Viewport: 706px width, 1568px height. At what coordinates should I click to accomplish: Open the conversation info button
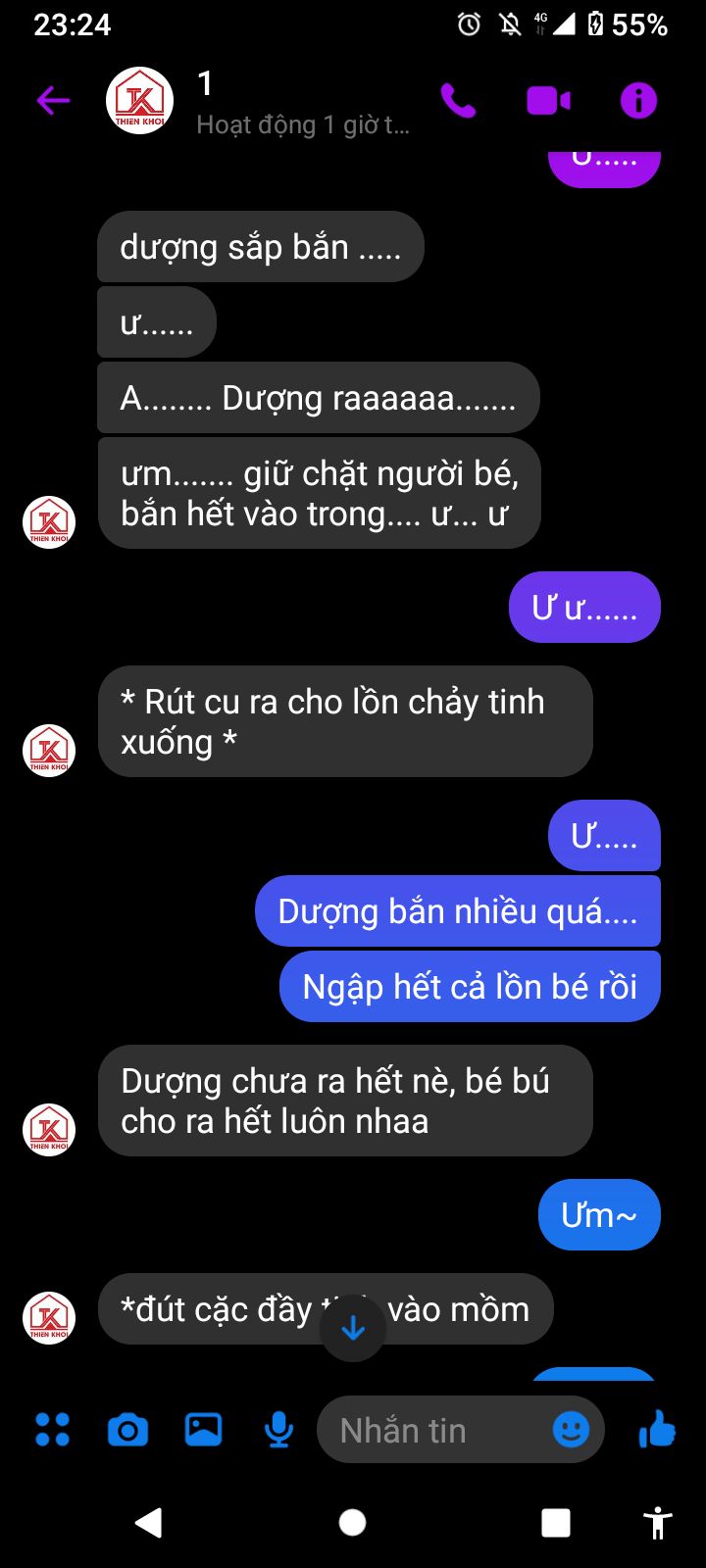[638, 100]
